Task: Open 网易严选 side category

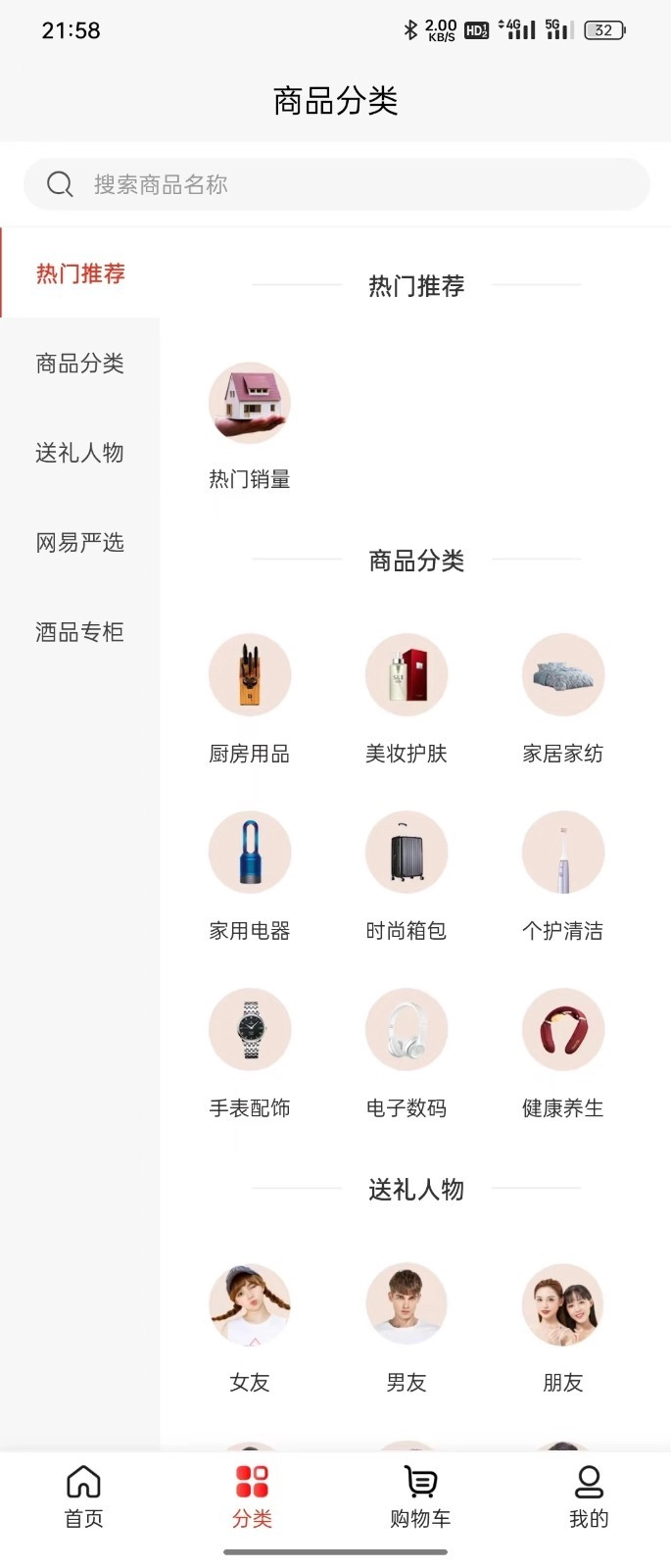Action: pos(79,543)
